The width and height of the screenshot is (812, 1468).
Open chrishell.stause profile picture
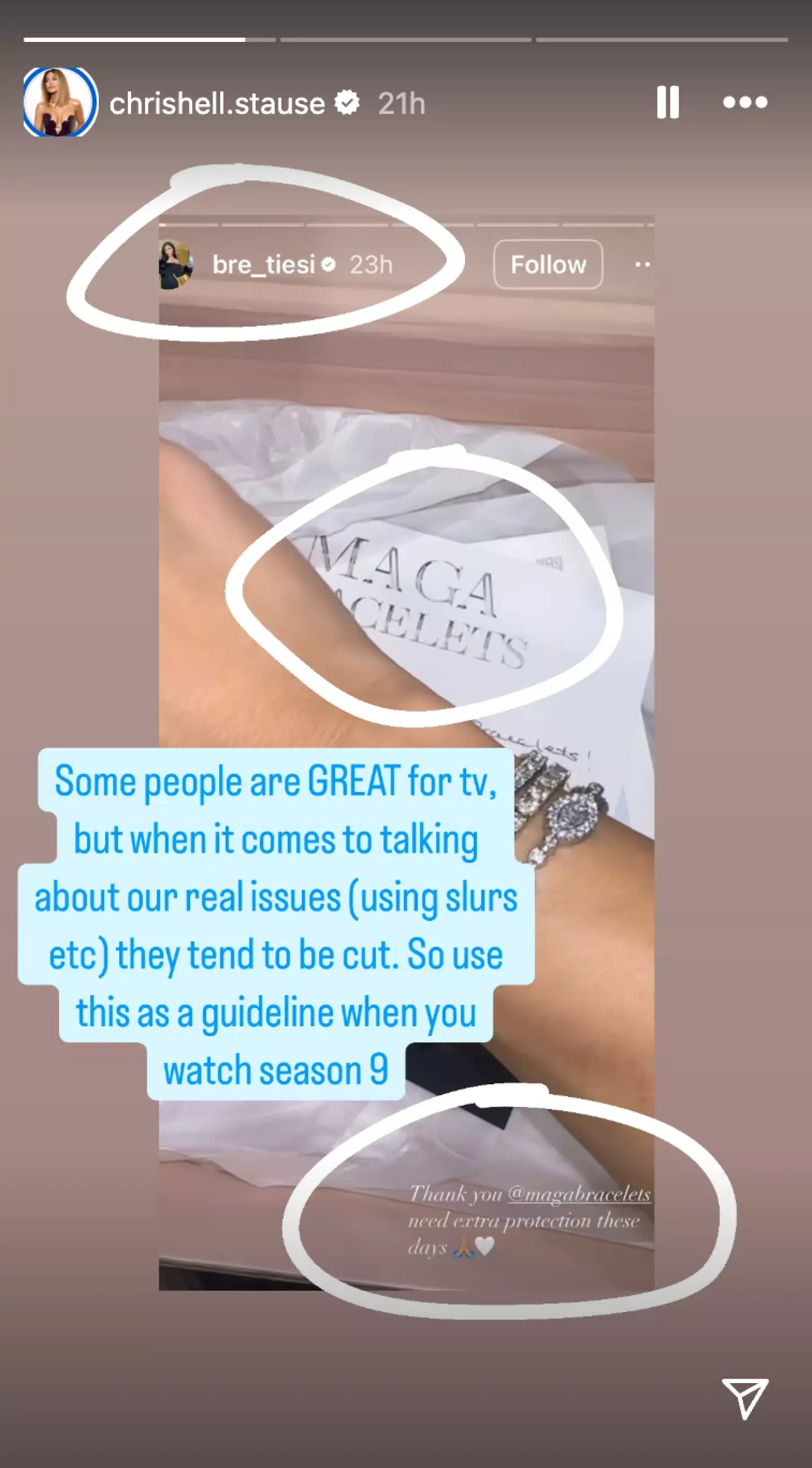click(60, 103)
